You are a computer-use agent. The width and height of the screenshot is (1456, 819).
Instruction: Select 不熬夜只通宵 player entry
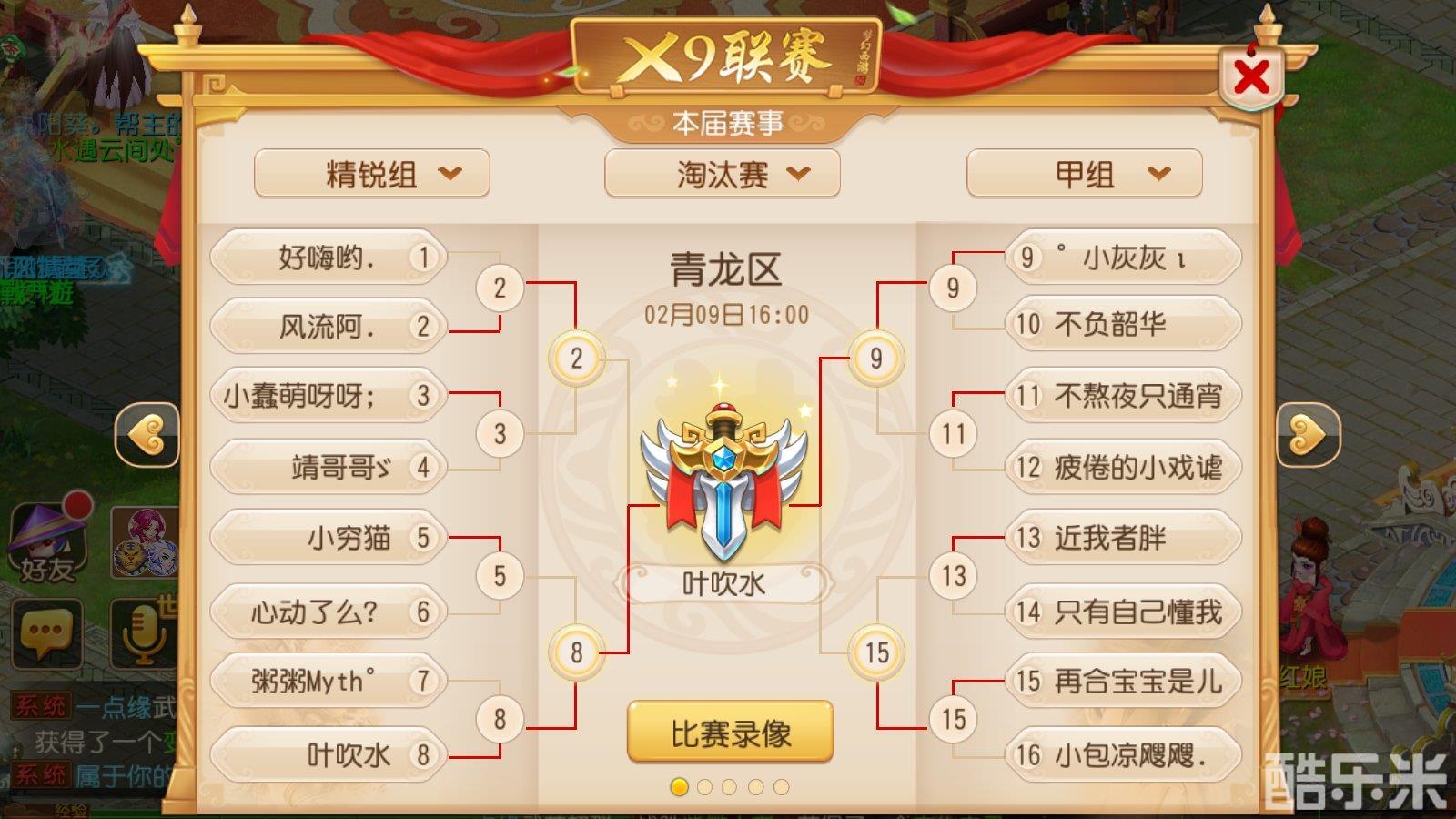pyautogui.click(x=1123, y=396)
